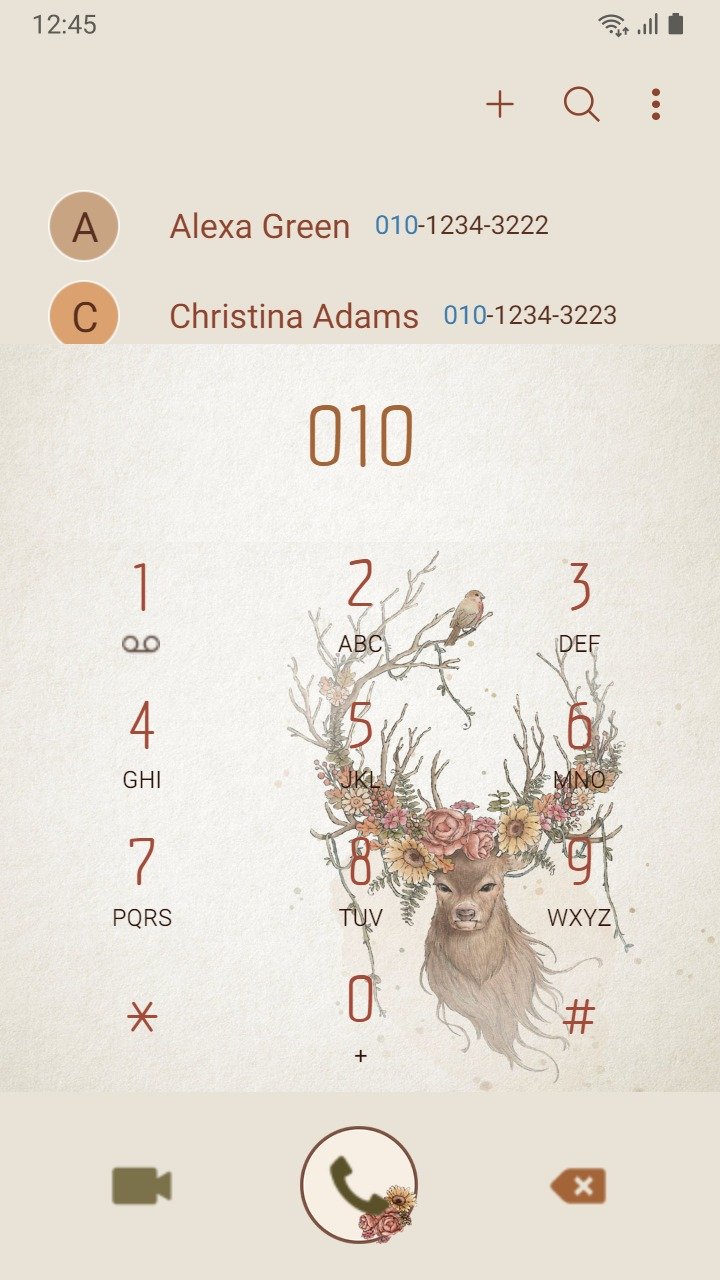Screen dimensions: 720x1280
Task: Enter digit 6 MNO
Action: (579, 744)
